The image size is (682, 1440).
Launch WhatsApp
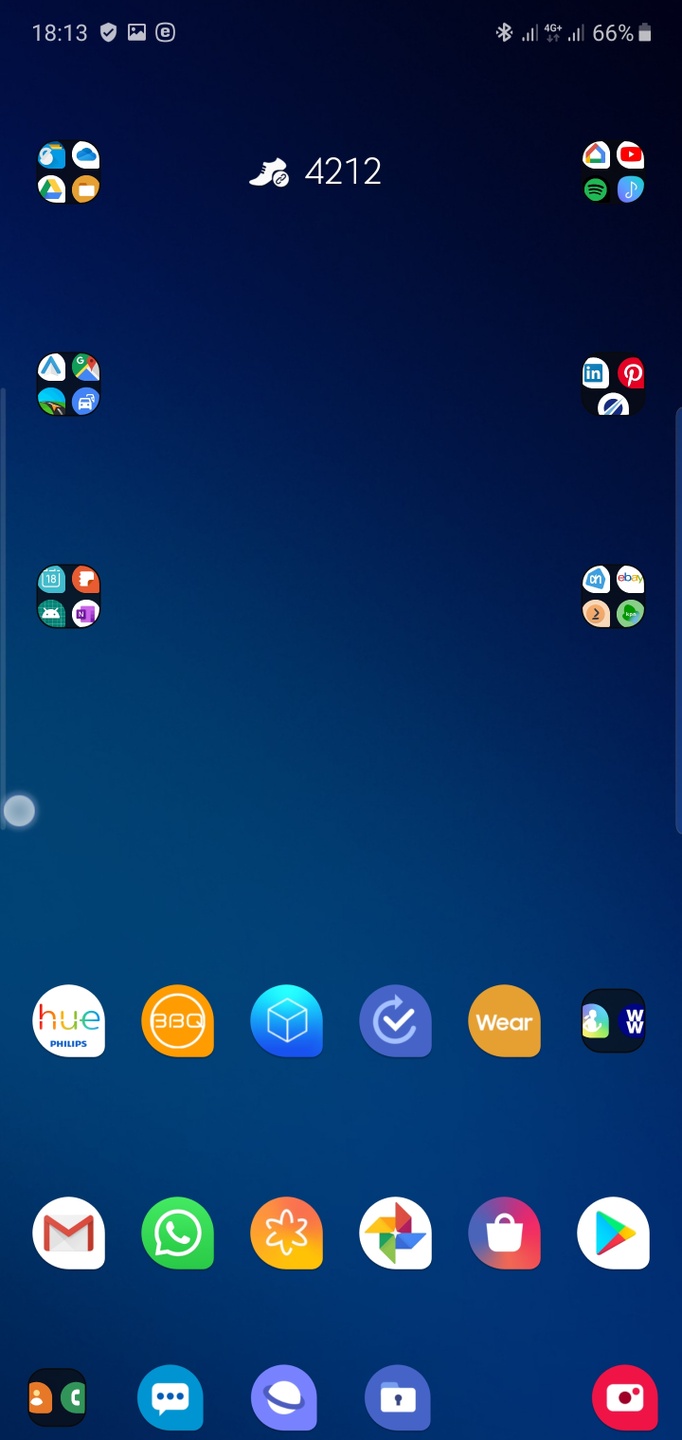(178, 1233)
